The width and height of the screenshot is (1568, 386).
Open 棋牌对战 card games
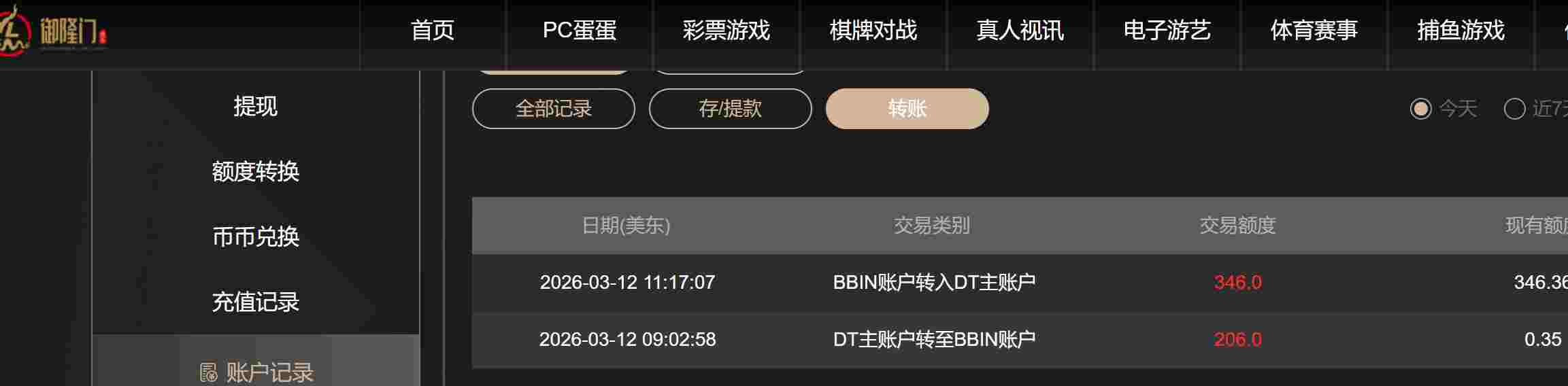click(873, 31)
